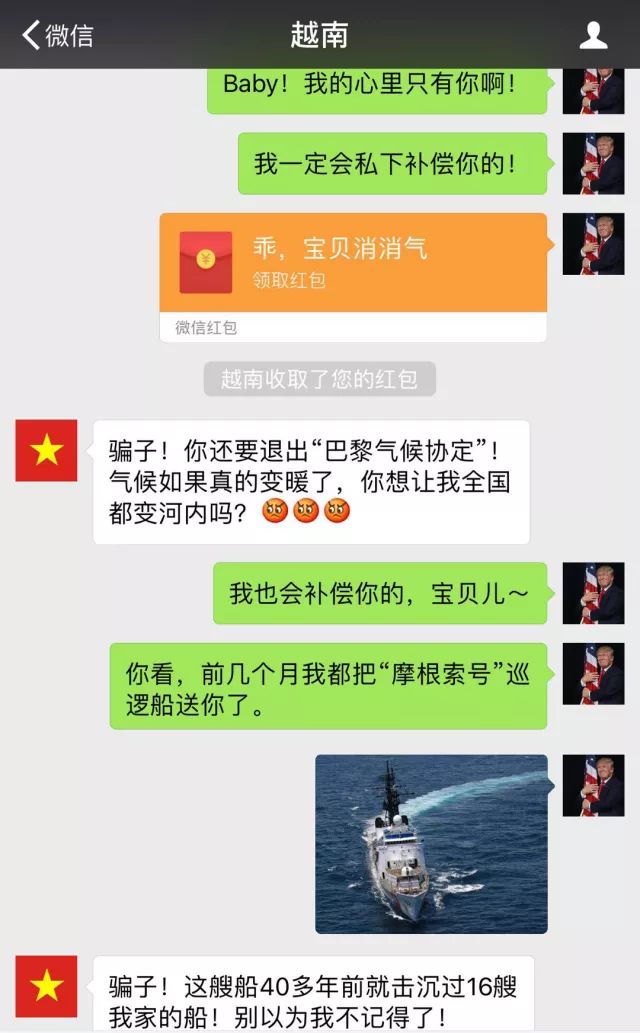Tap the flag avatar beside the 巴黎气候协定 message
The image size is (640, 1033).
click(47, 451)
